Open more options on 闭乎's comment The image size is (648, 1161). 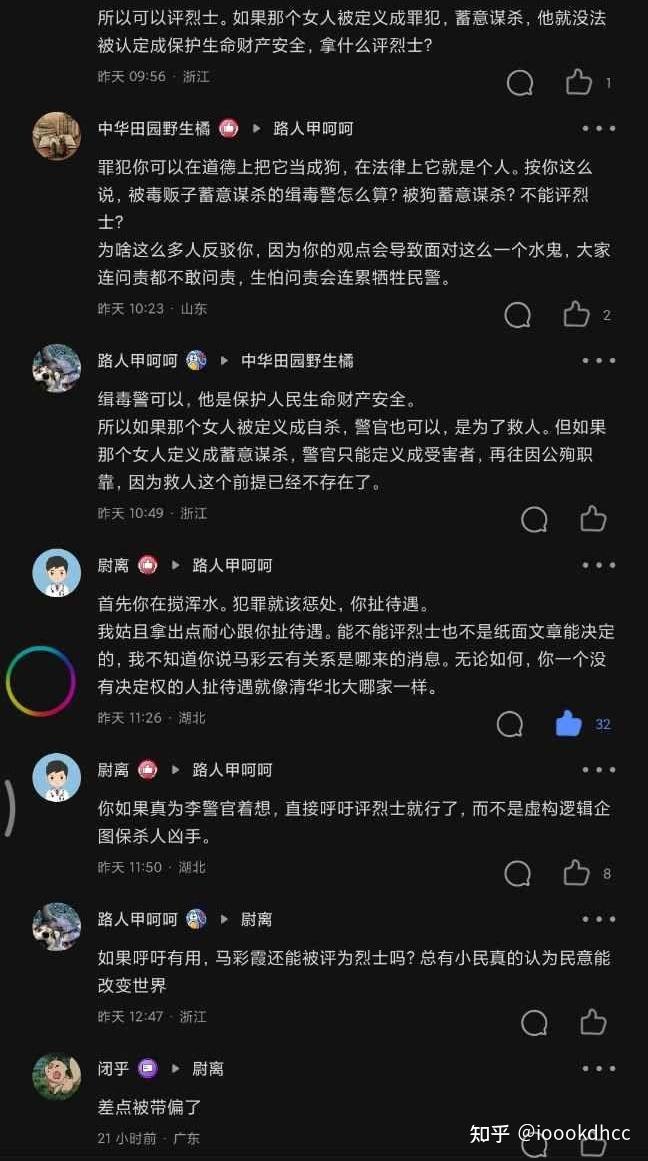click(598, 1068)
